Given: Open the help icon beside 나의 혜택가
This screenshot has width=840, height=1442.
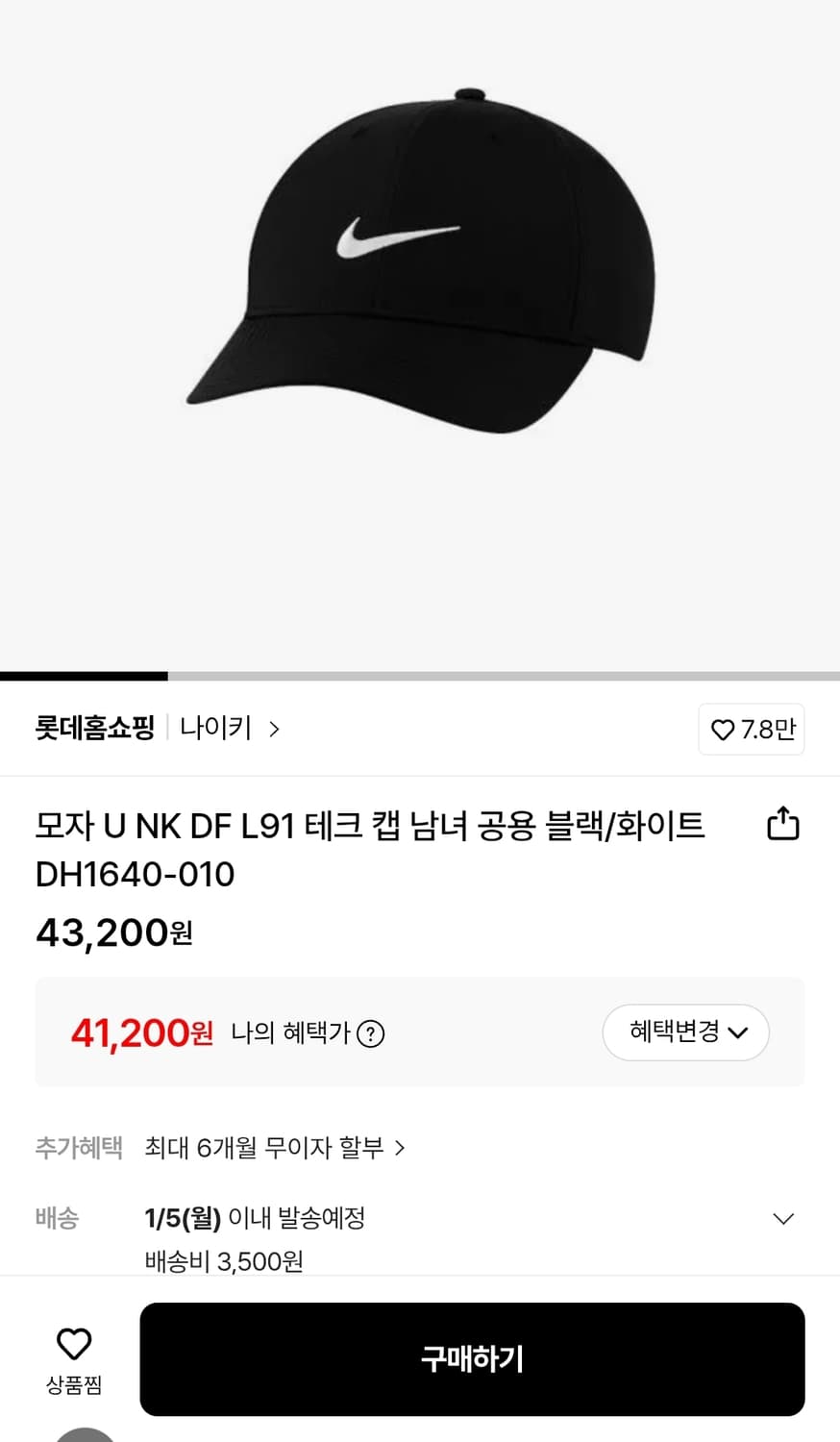Looking at the screenshot, I should pyautogui.click(x=373, y=1033).
